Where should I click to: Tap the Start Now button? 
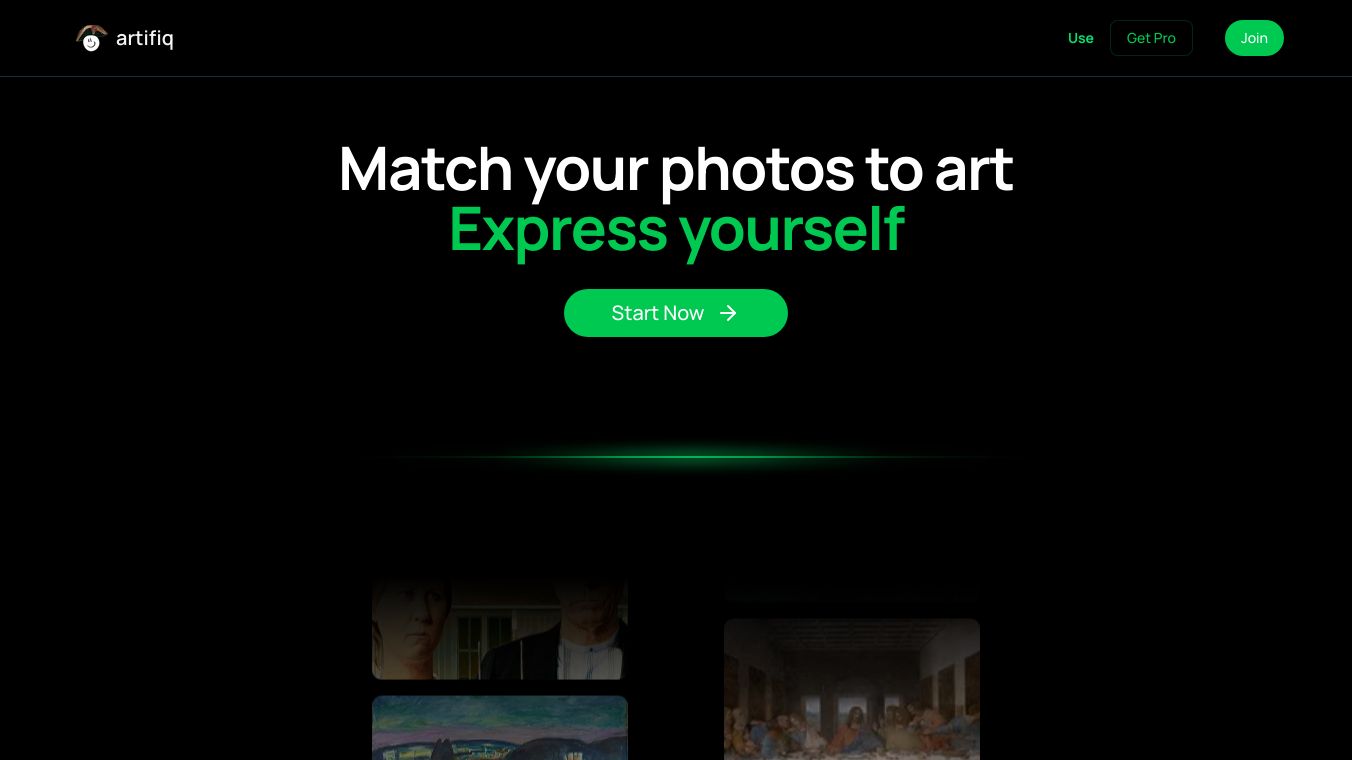point(675,313)
